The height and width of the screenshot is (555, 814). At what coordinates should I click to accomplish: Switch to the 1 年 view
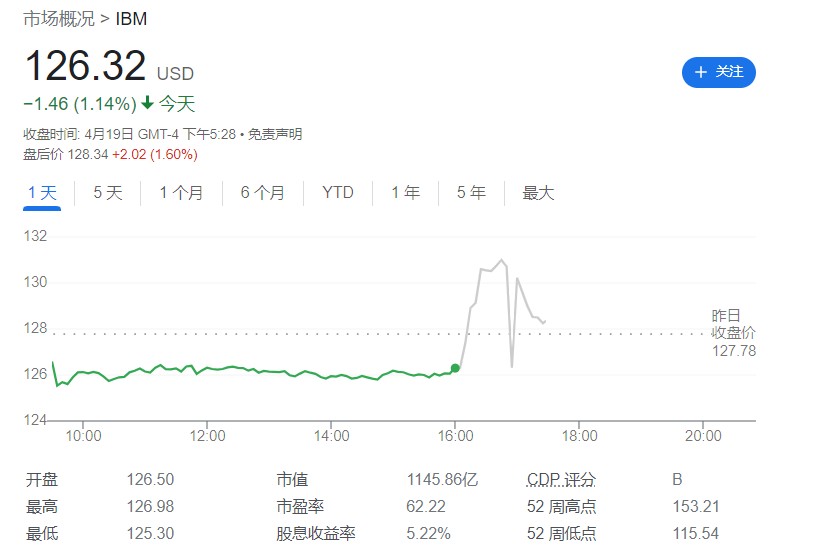click(405, 193)
